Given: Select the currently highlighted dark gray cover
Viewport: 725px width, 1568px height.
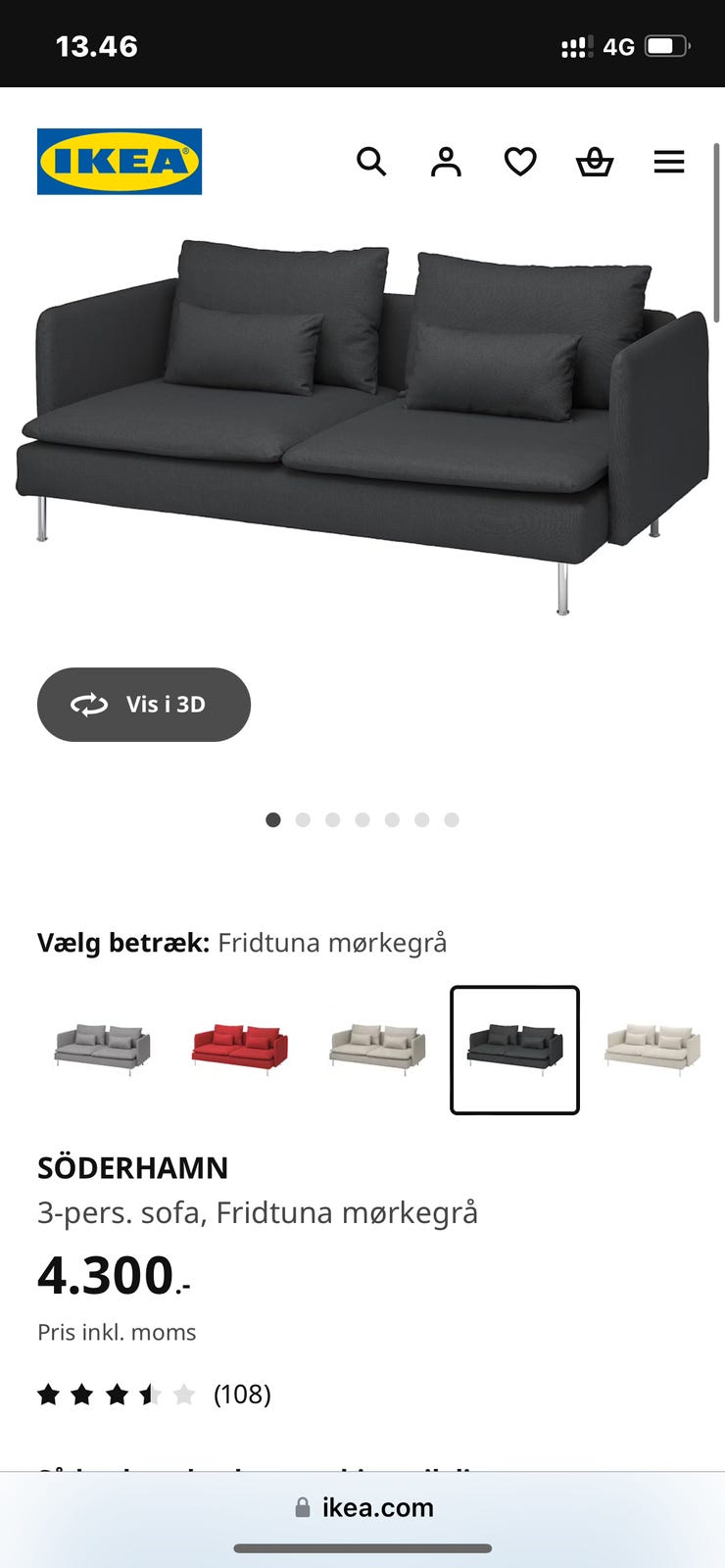Looking at the screenshot, I should click(514, 1049).
